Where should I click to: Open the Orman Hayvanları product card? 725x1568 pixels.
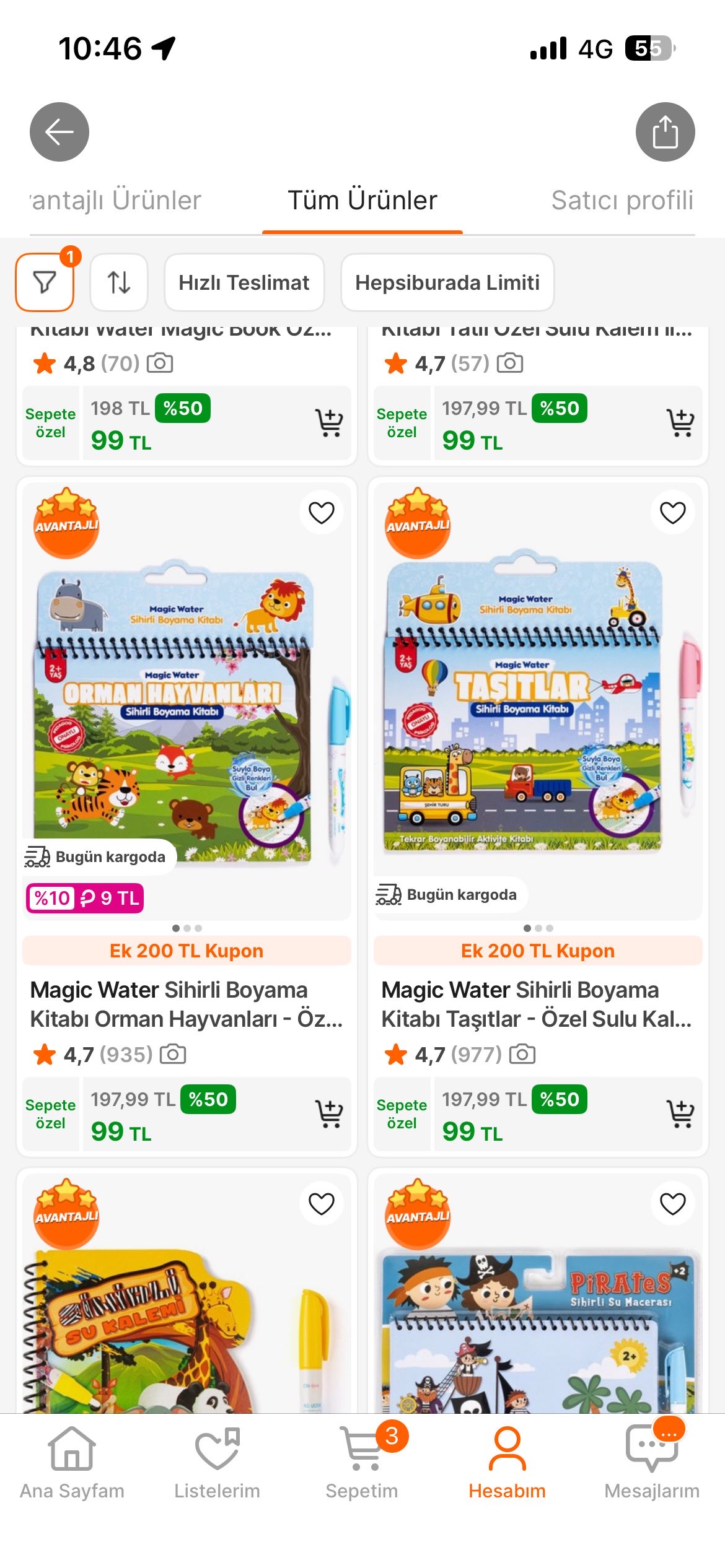point(186,1003)
